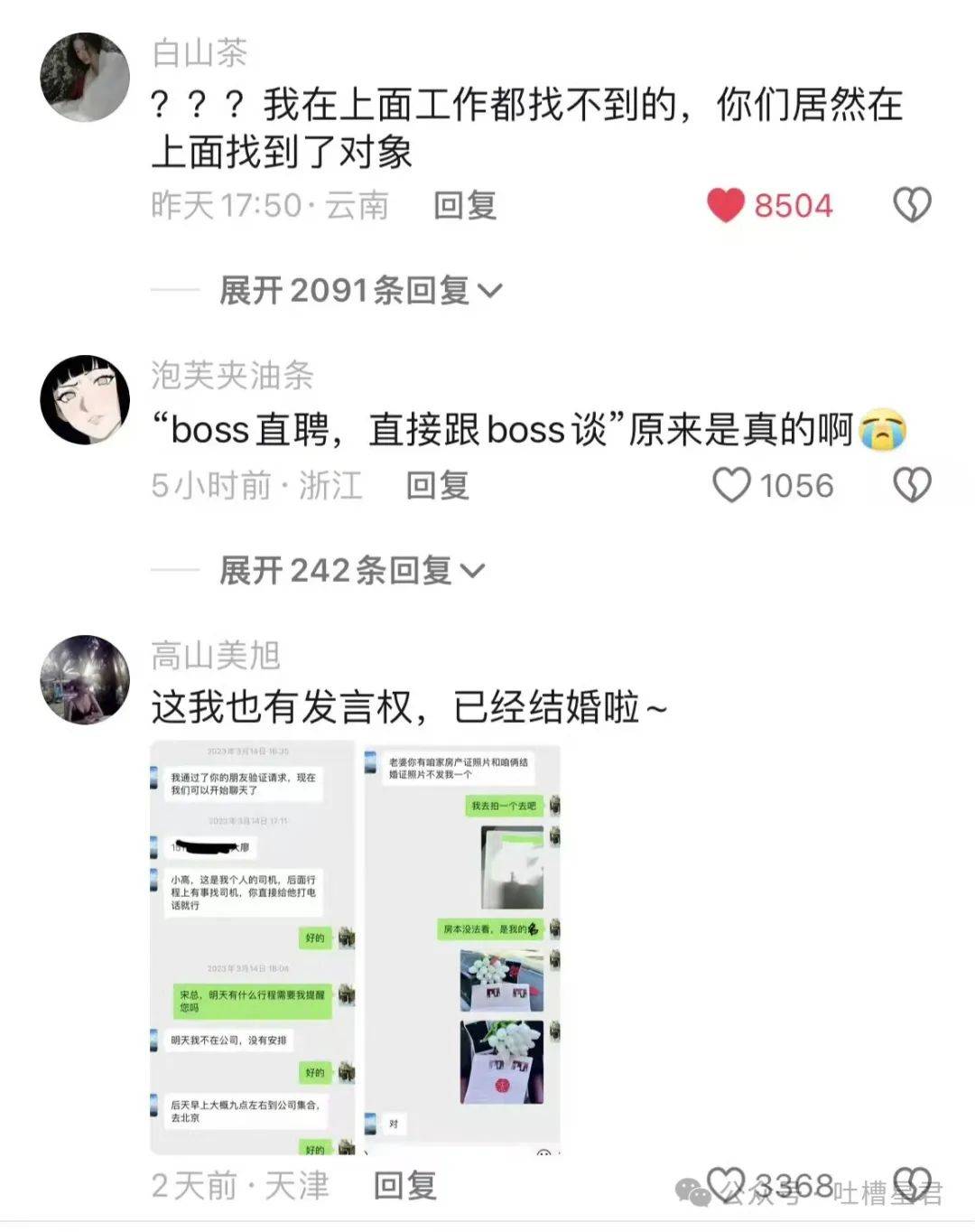The height and width of the screenshot is (1232, 975).
Task: Like 高山美旭's comment
Action: click(725, 1183)
